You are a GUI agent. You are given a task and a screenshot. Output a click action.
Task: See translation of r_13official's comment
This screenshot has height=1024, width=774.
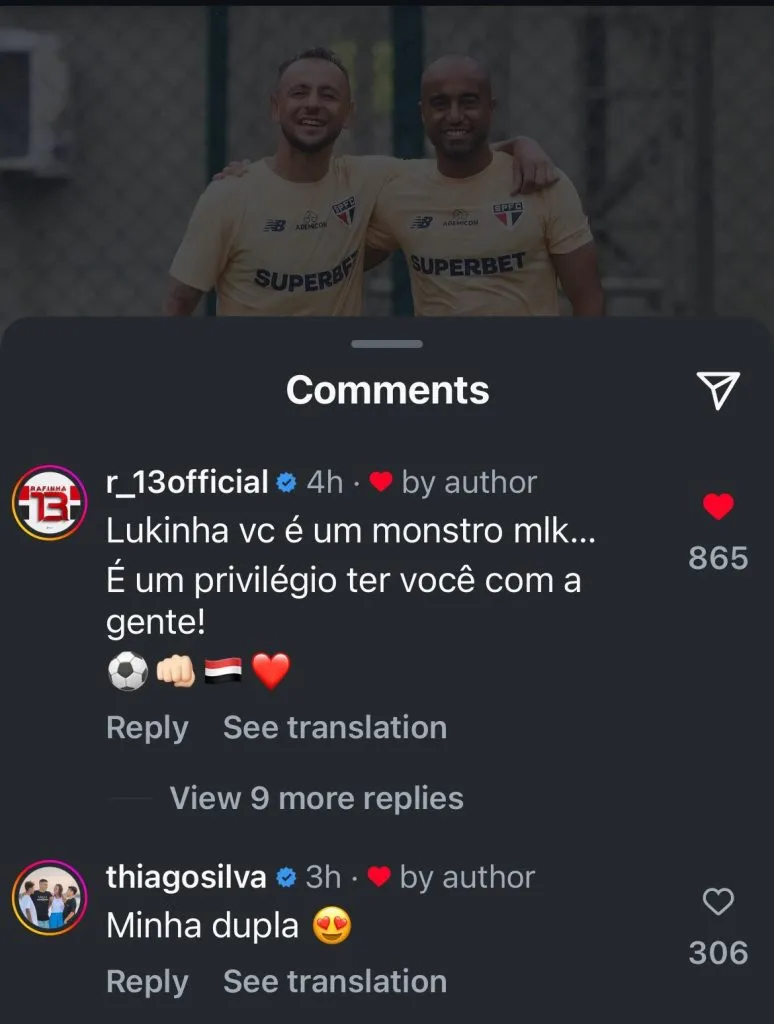(334, 728)
